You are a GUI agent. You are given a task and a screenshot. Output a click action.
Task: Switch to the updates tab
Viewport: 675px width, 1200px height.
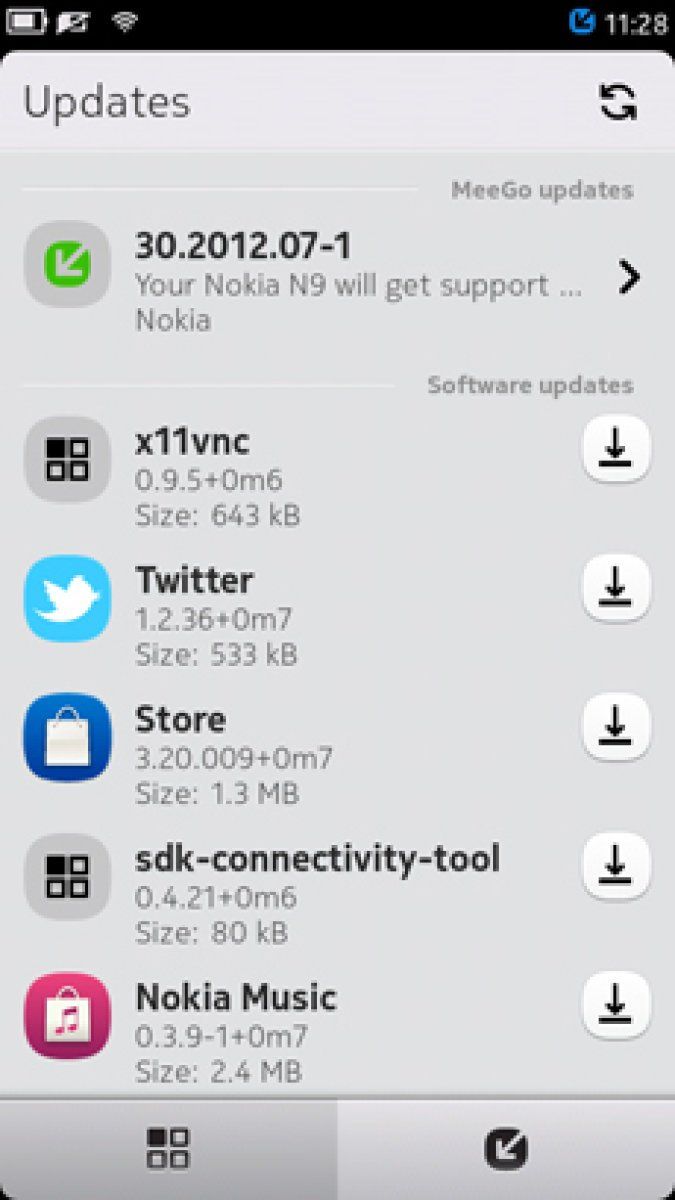(506, 1149)
